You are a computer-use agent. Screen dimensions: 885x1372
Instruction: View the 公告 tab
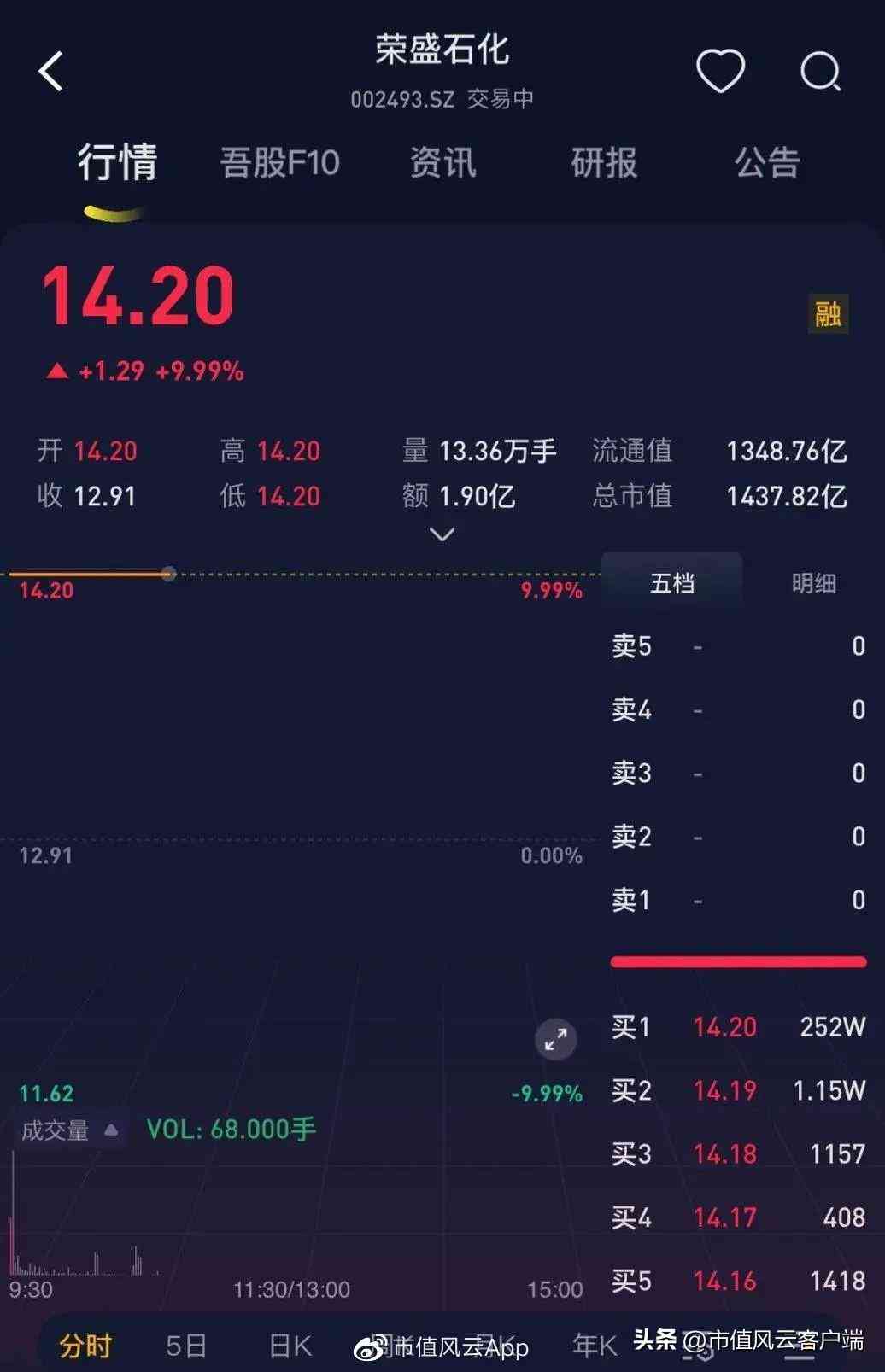click(767, 162)
